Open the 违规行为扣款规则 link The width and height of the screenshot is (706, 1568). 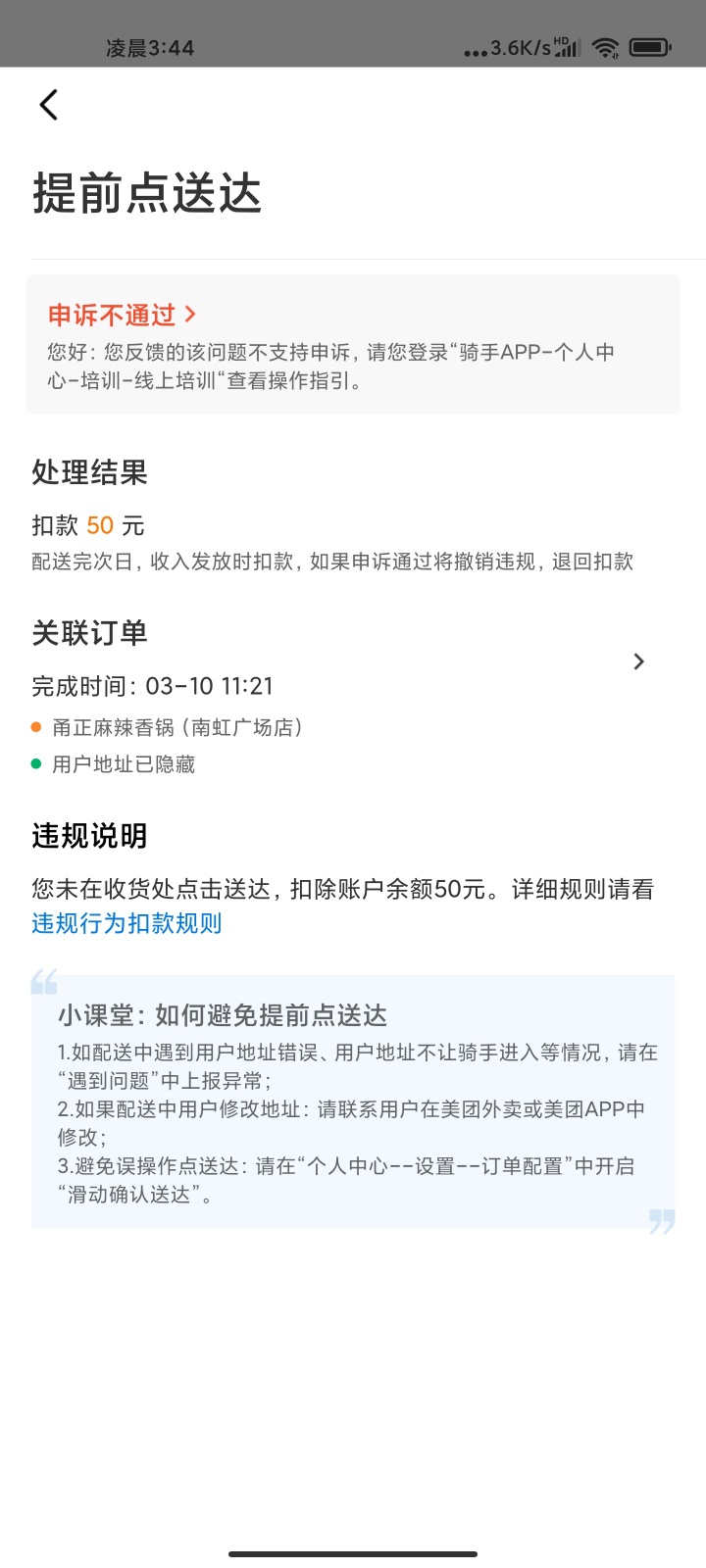click(126, 923)
